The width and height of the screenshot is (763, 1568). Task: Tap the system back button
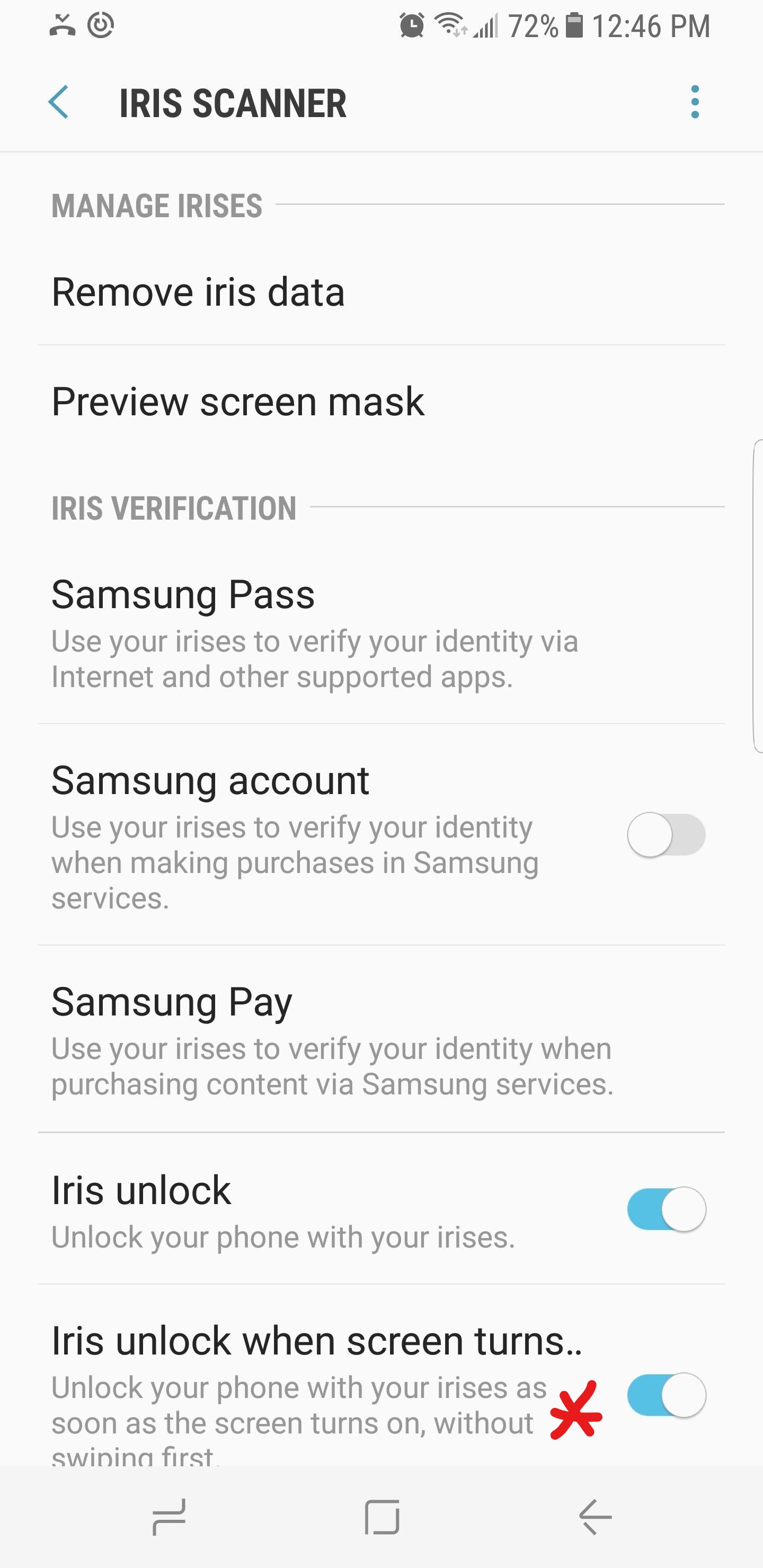click(595, 1517)
